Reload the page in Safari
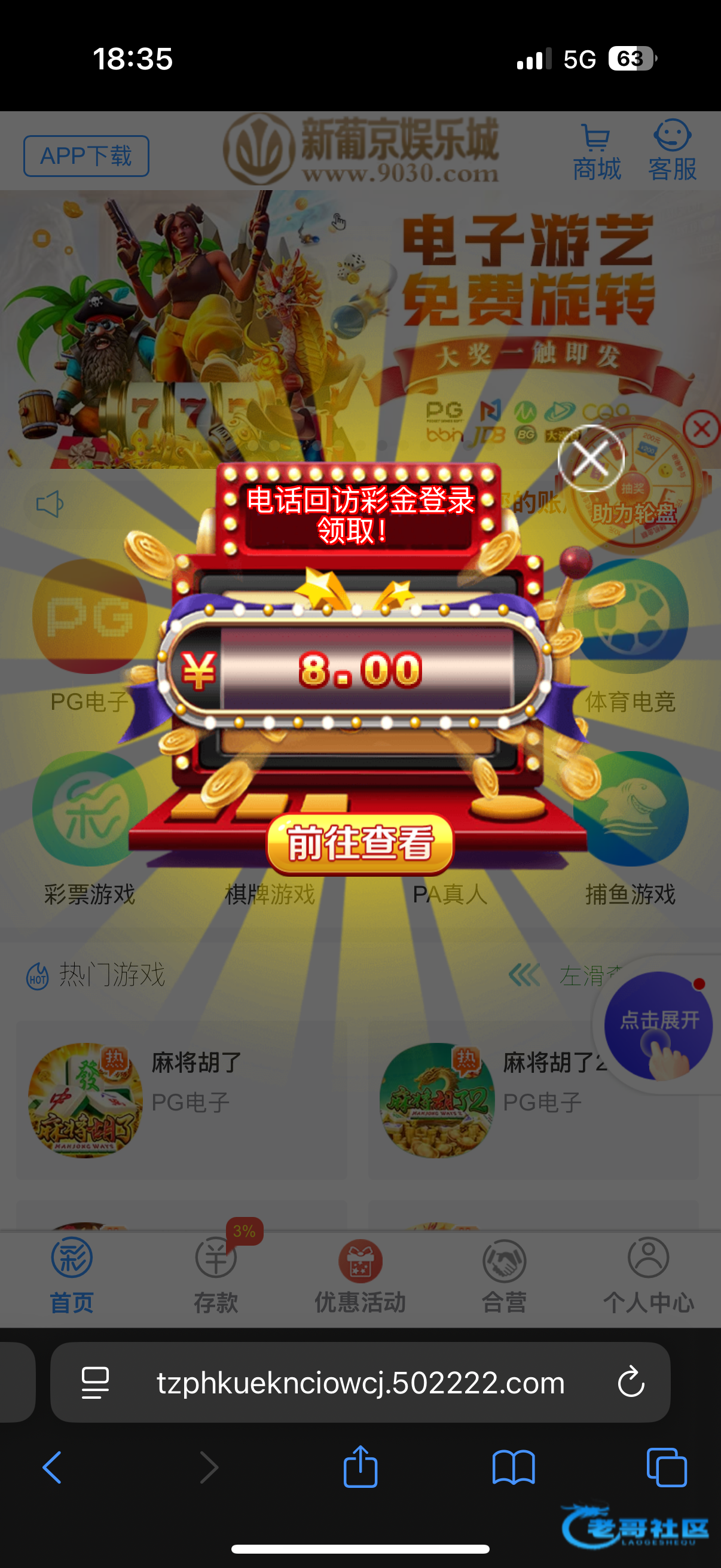 630,1382
